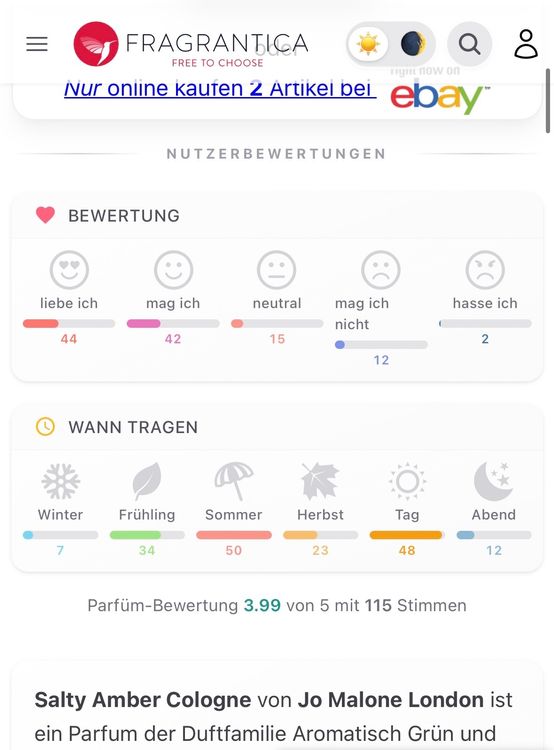554x750 pixels.
Task: Choose the neutral rating face
Action: pos(277,270)
